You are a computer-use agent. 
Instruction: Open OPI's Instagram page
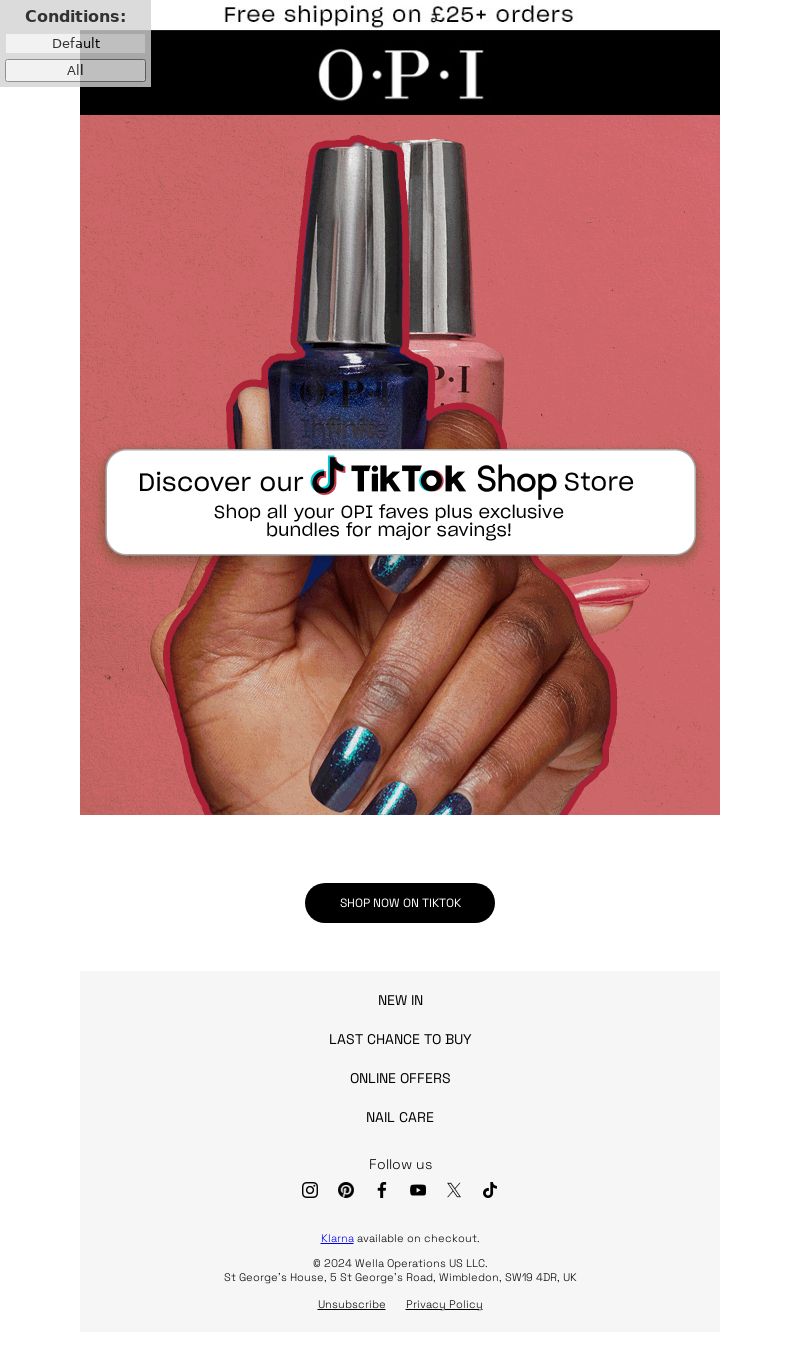click(310, 1190)
